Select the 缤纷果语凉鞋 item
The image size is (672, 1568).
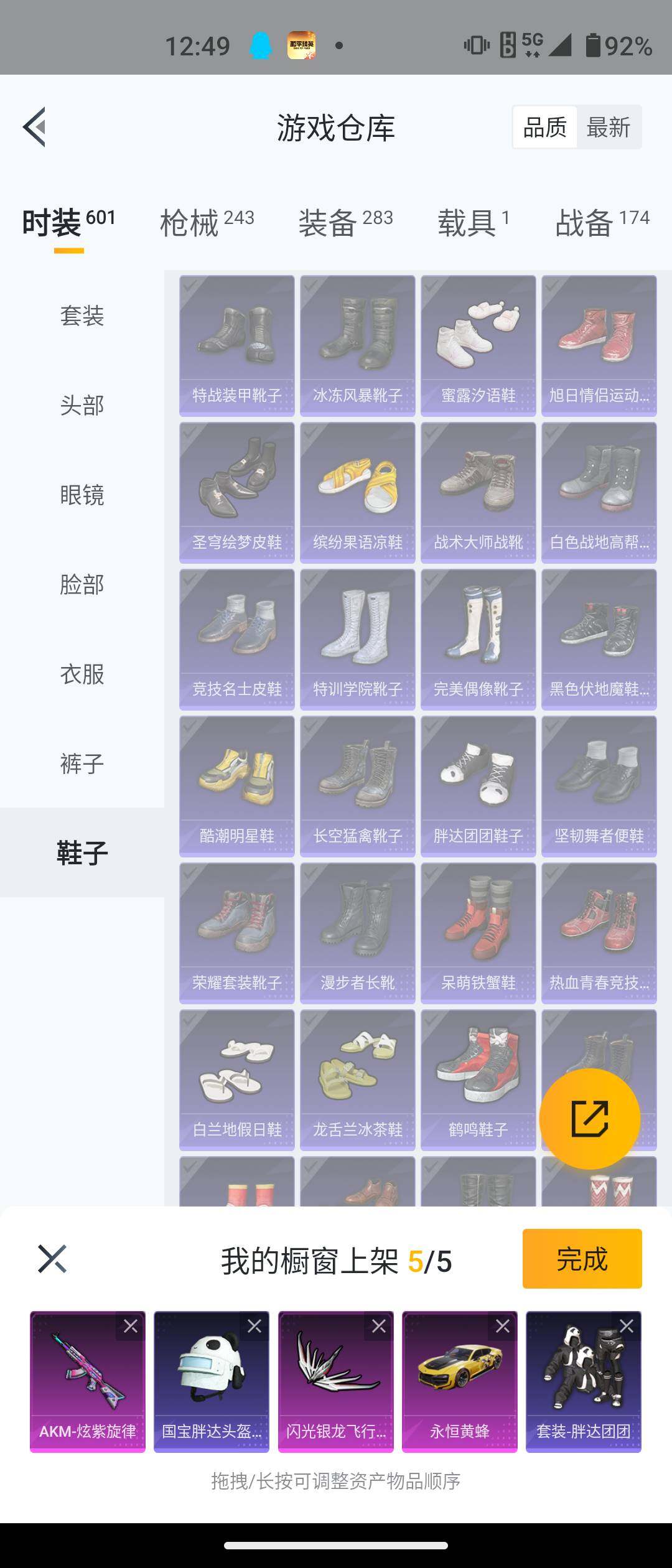357,492
